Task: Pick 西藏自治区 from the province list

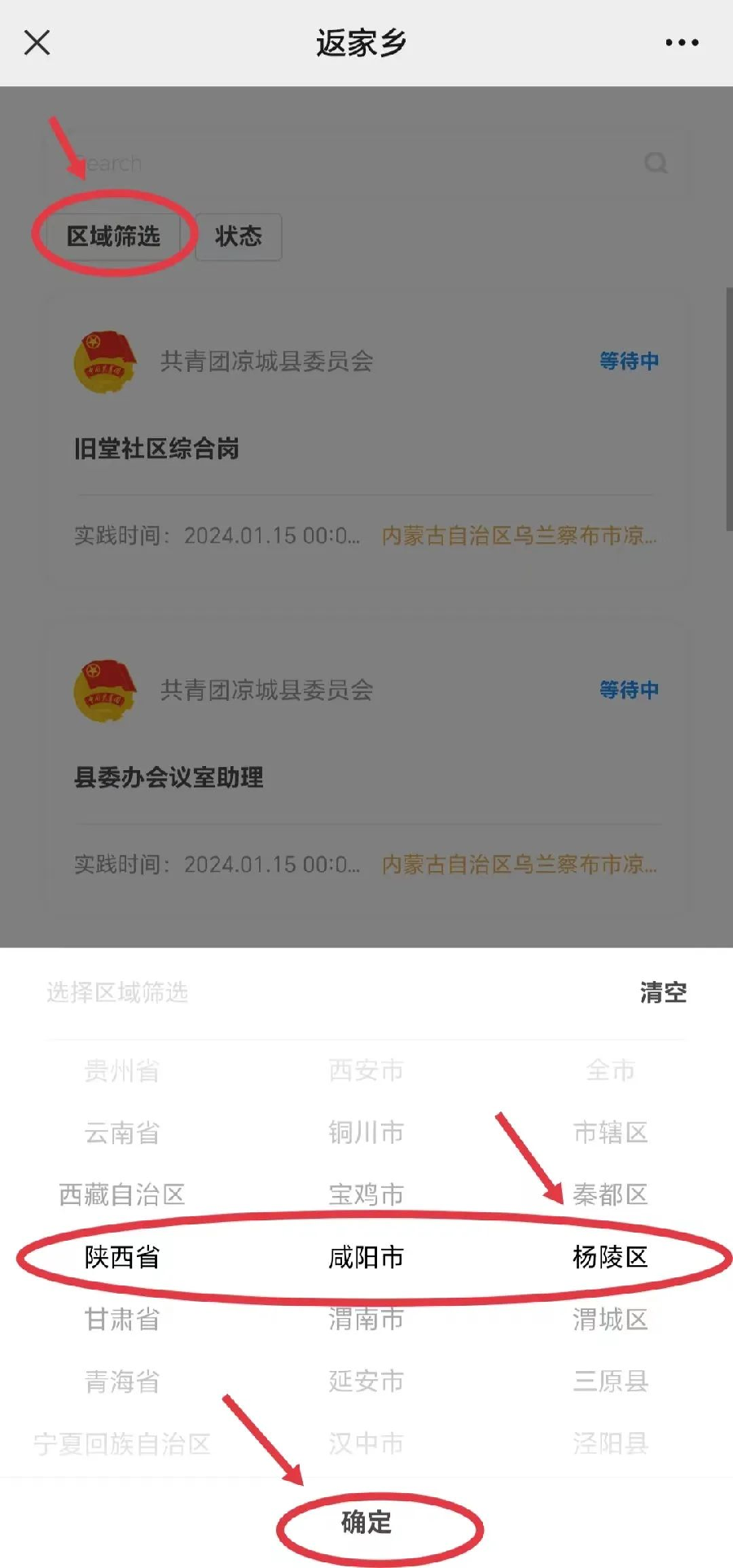Action: coord(122,1194)
